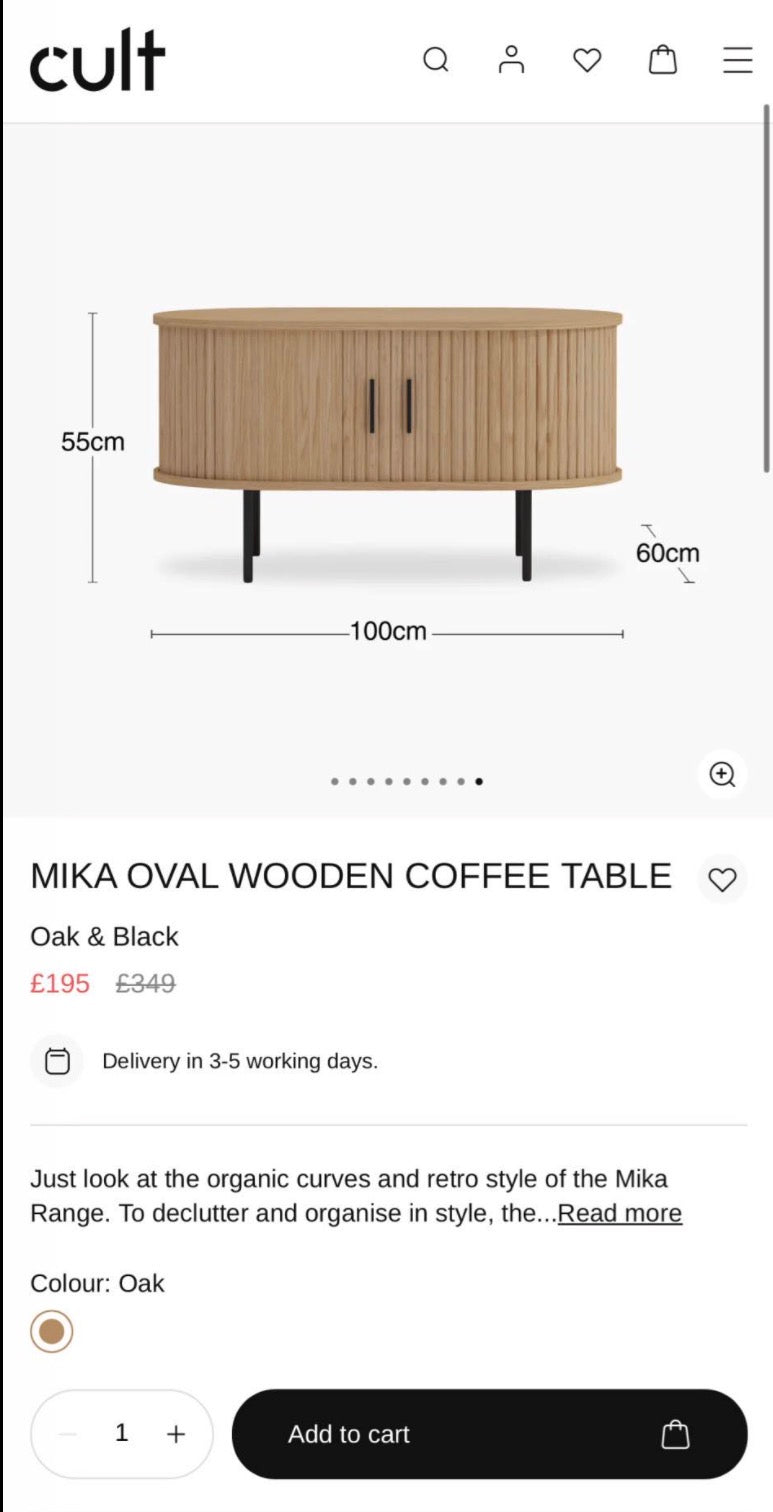
Task: Expand the Read more description
Action: click(x=619, y=1212)
